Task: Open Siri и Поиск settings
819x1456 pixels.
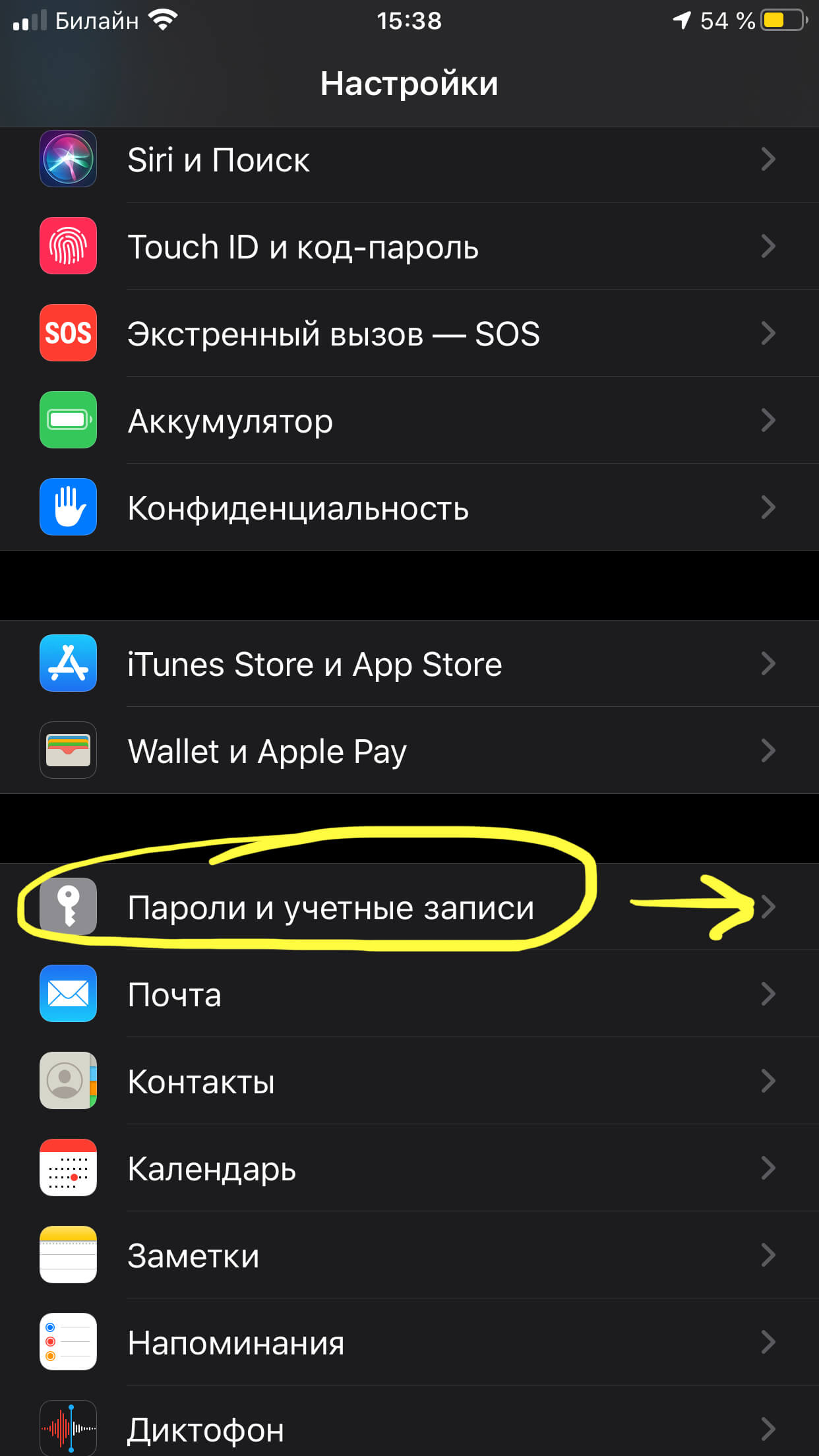Action: (x=409, y=160)
